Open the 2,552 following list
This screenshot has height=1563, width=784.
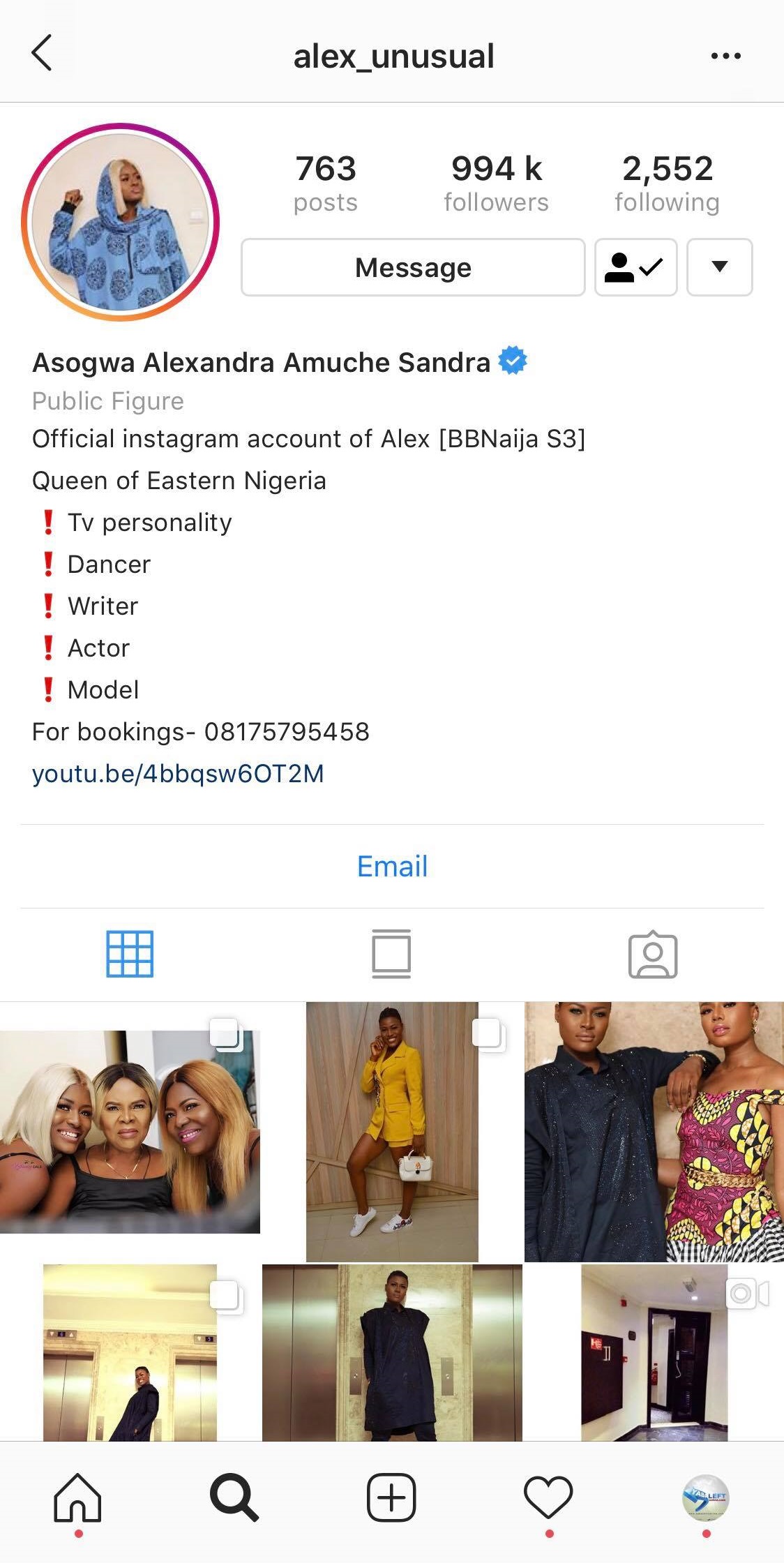667,183
